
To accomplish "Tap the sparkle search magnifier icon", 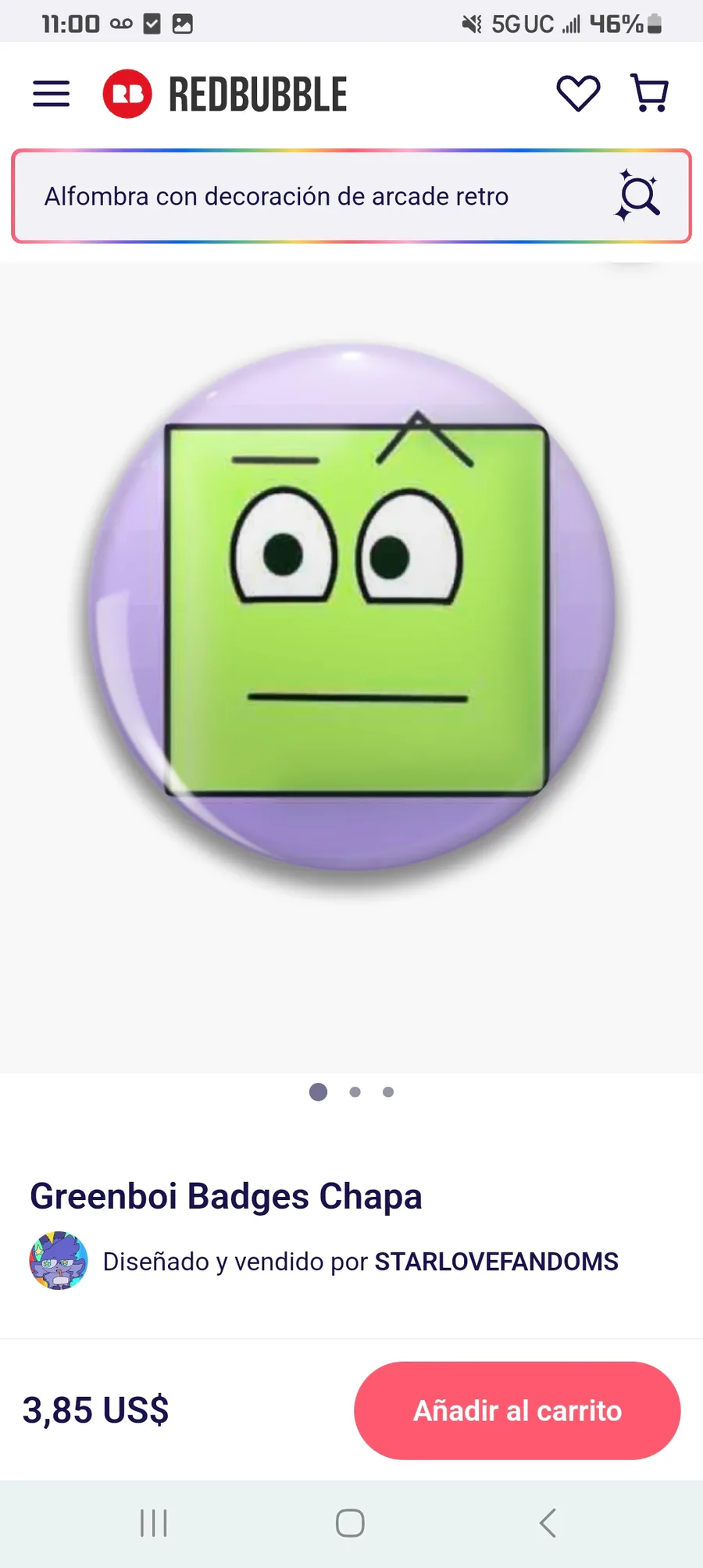I will coord(638,195).
